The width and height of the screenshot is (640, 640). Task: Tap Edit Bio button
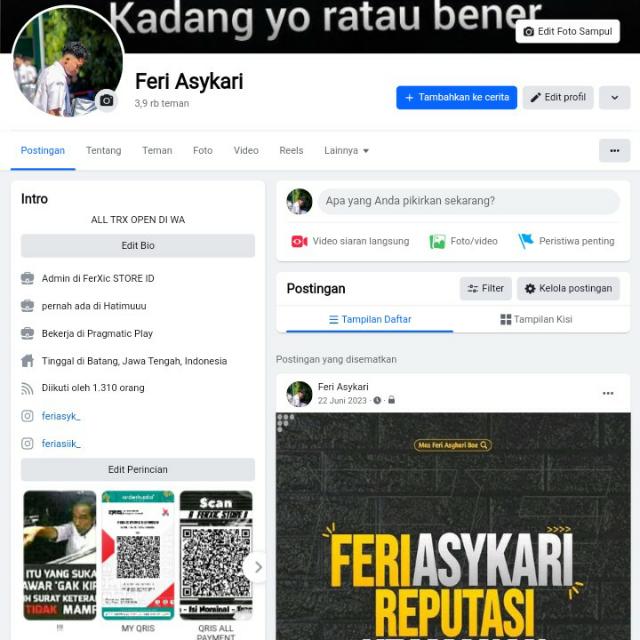tap(138, 245)
